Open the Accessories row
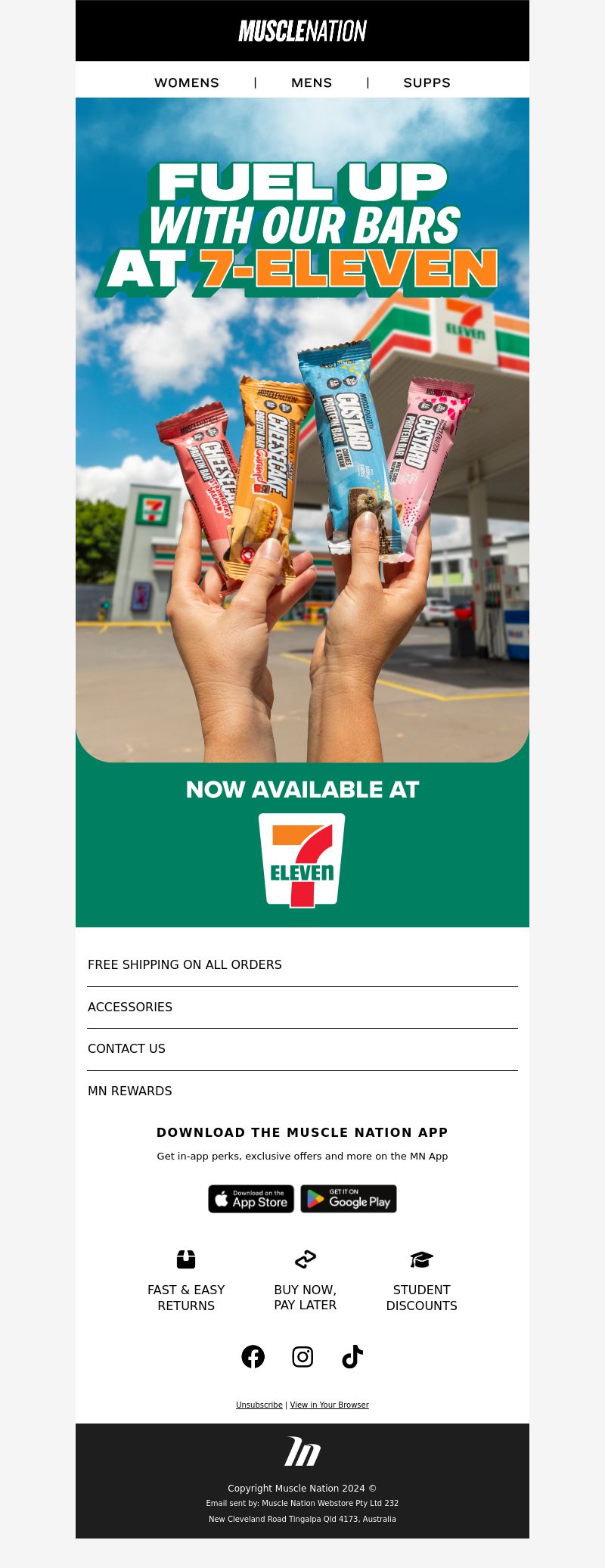The height and width of the screenshot is (1568, 605). click(x=130, y=1007)
